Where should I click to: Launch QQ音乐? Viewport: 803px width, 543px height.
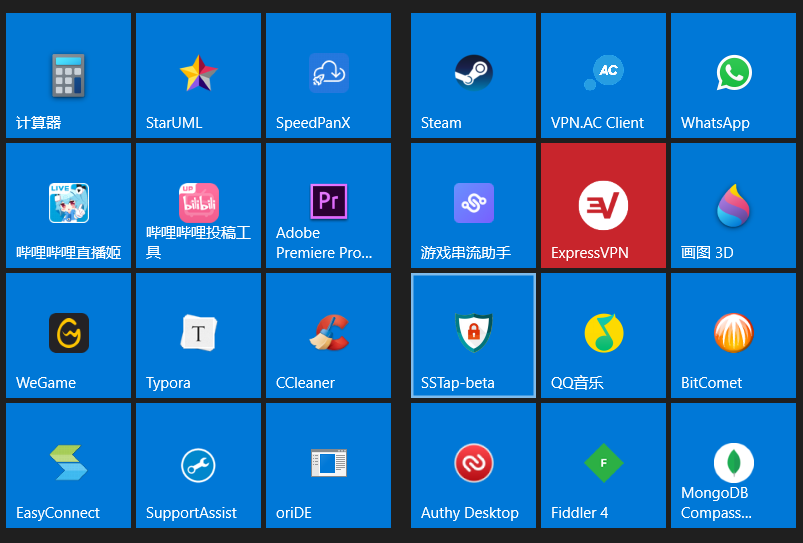tap(603, 335)
